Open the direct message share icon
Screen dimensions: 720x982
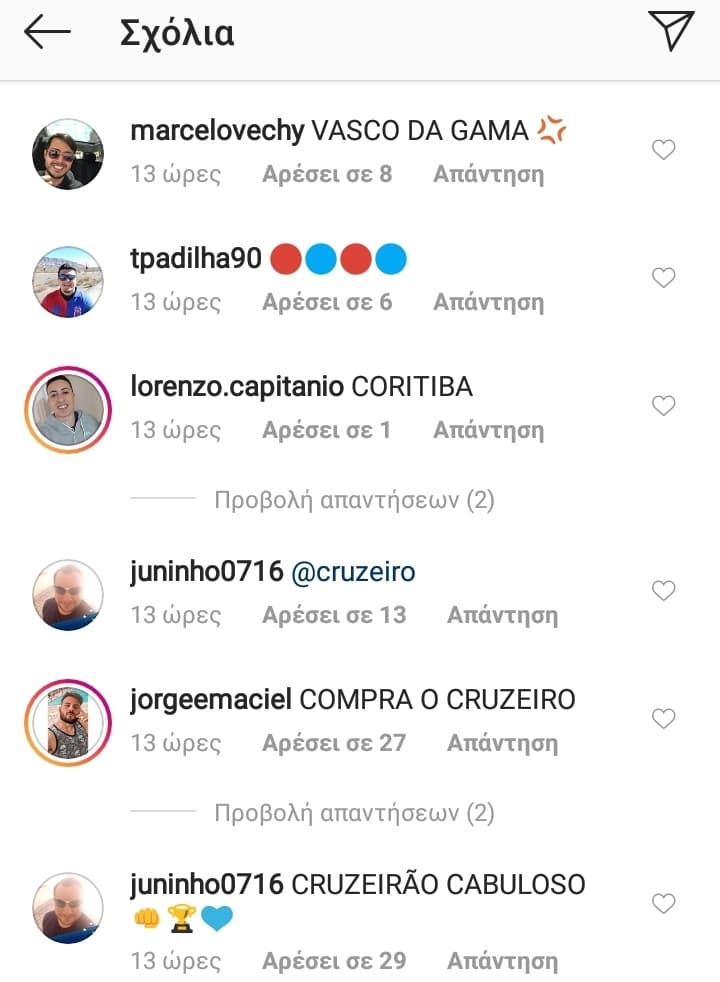click(670, 33)
